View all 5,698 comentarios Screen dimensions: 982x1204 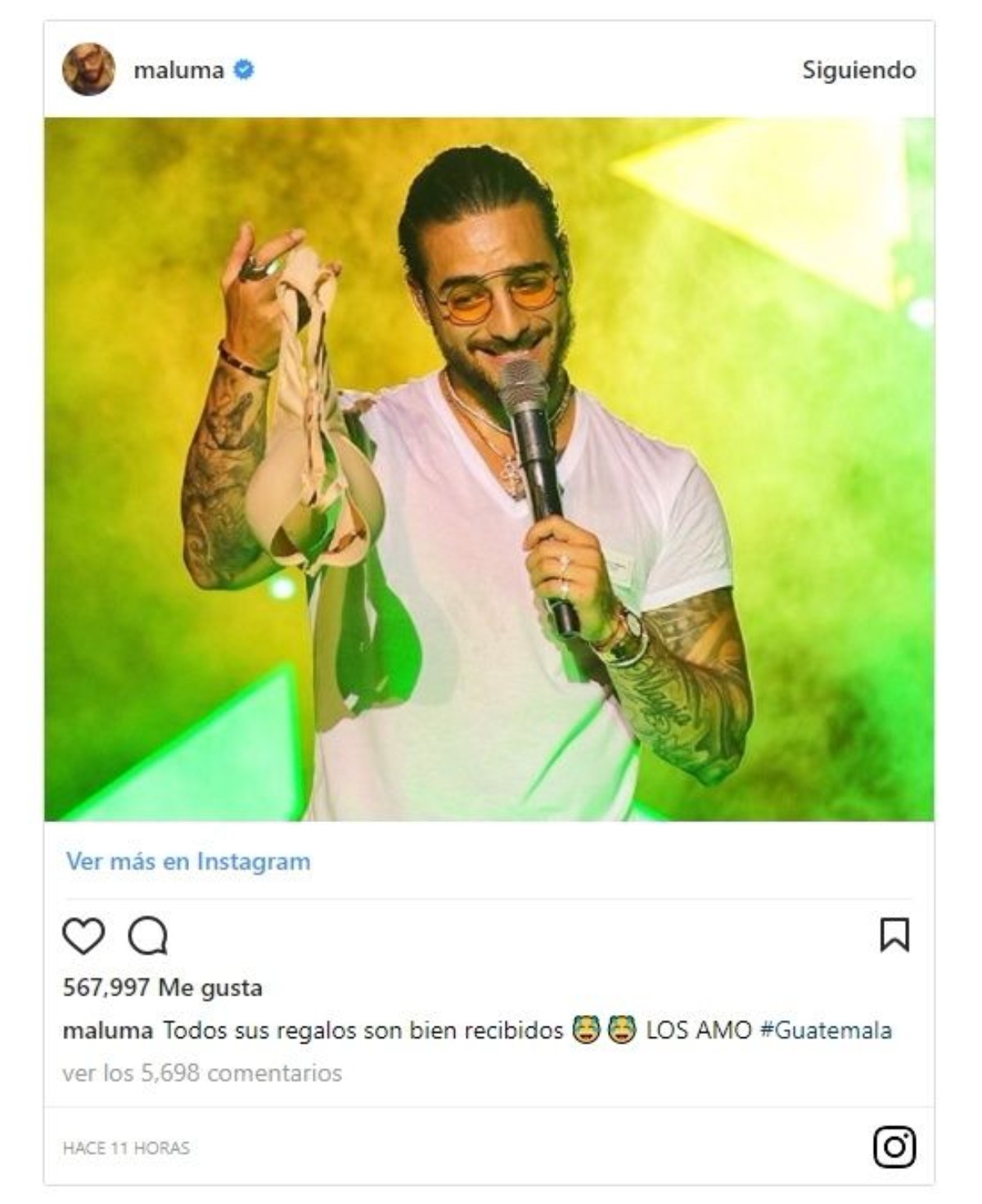(x=202, y=1072)
